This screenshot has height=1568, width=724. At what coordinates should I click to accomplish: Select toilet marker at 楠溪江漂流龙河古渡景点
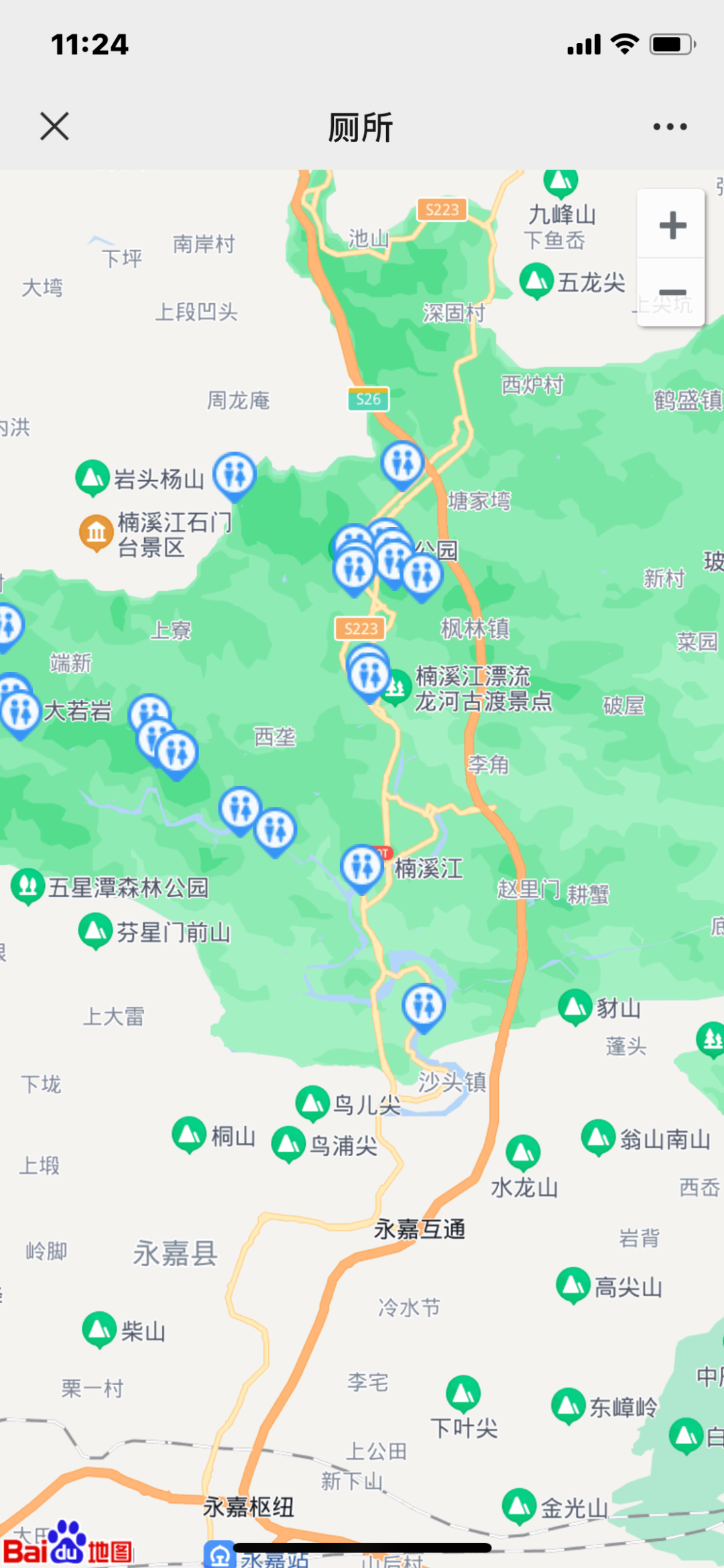click(369, 675)
